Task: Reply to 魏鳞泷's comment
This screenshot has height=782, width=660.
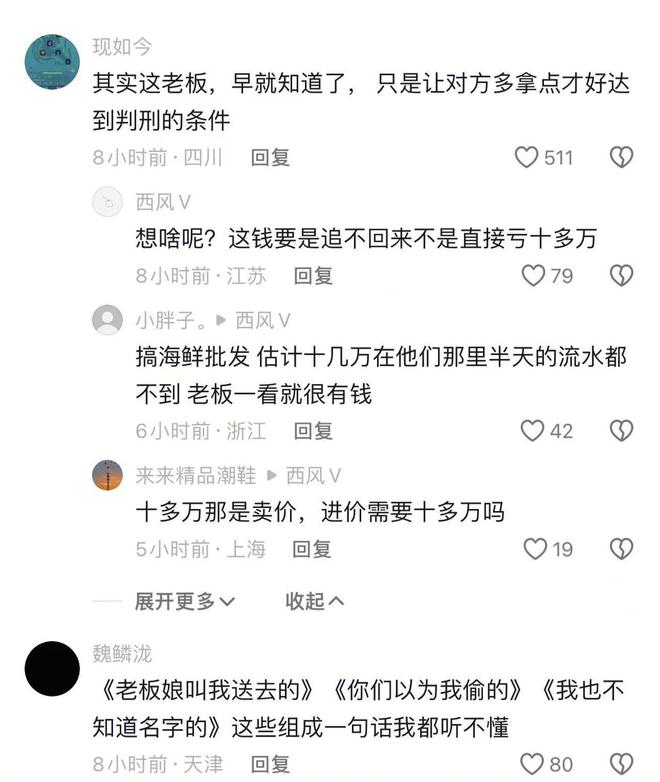Action: tap(270, 764)
